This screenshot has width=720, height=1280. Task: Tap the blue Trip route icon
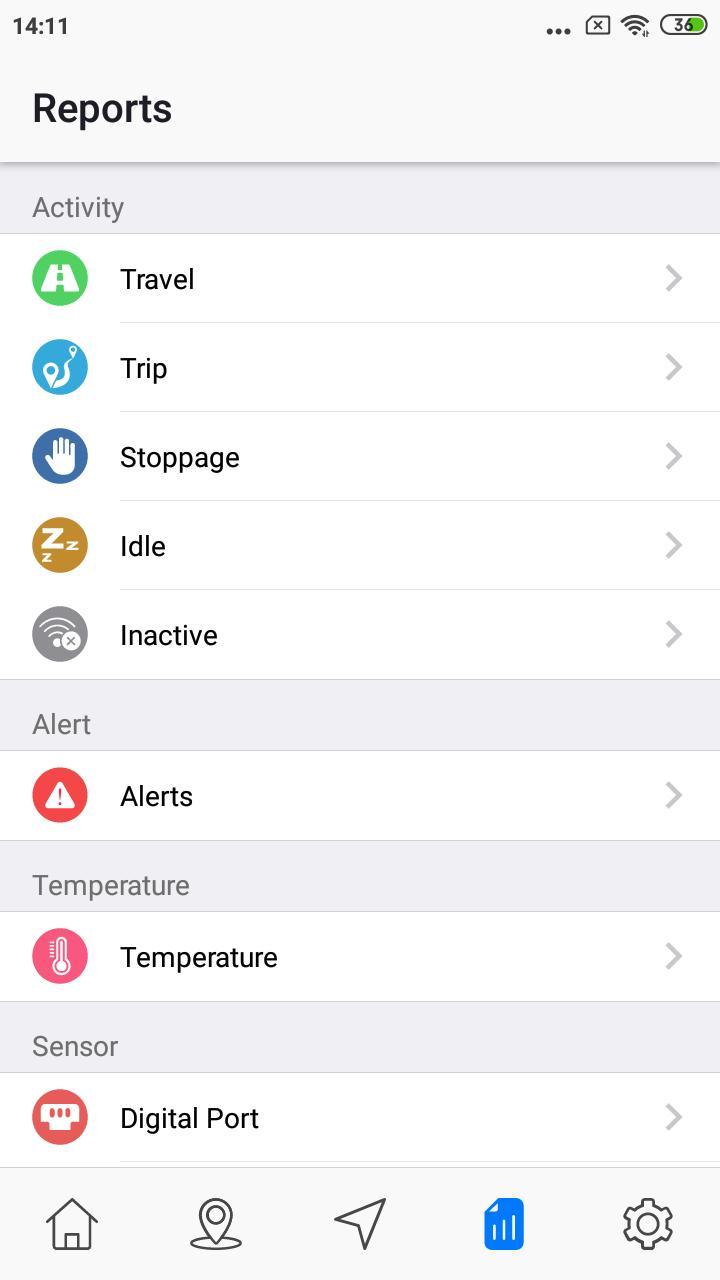60,367
